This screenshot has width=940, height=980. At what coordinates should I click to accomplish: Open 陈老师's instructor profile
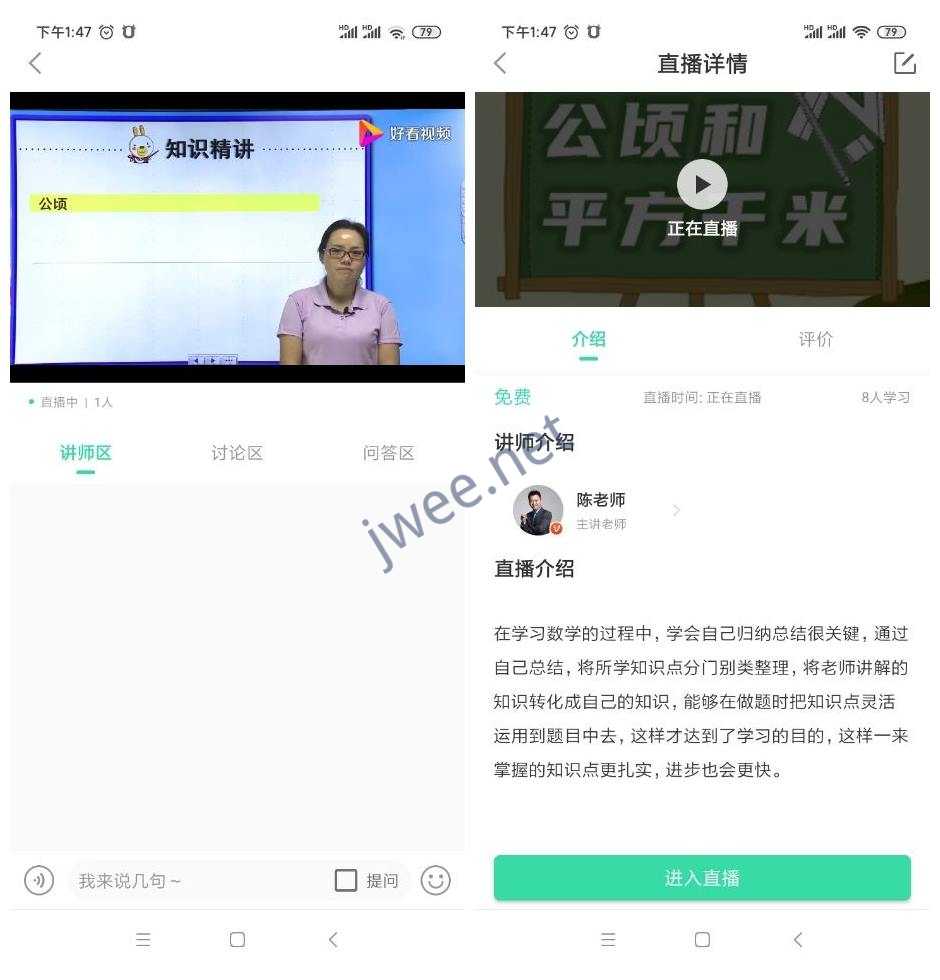(x=598, y=510)
